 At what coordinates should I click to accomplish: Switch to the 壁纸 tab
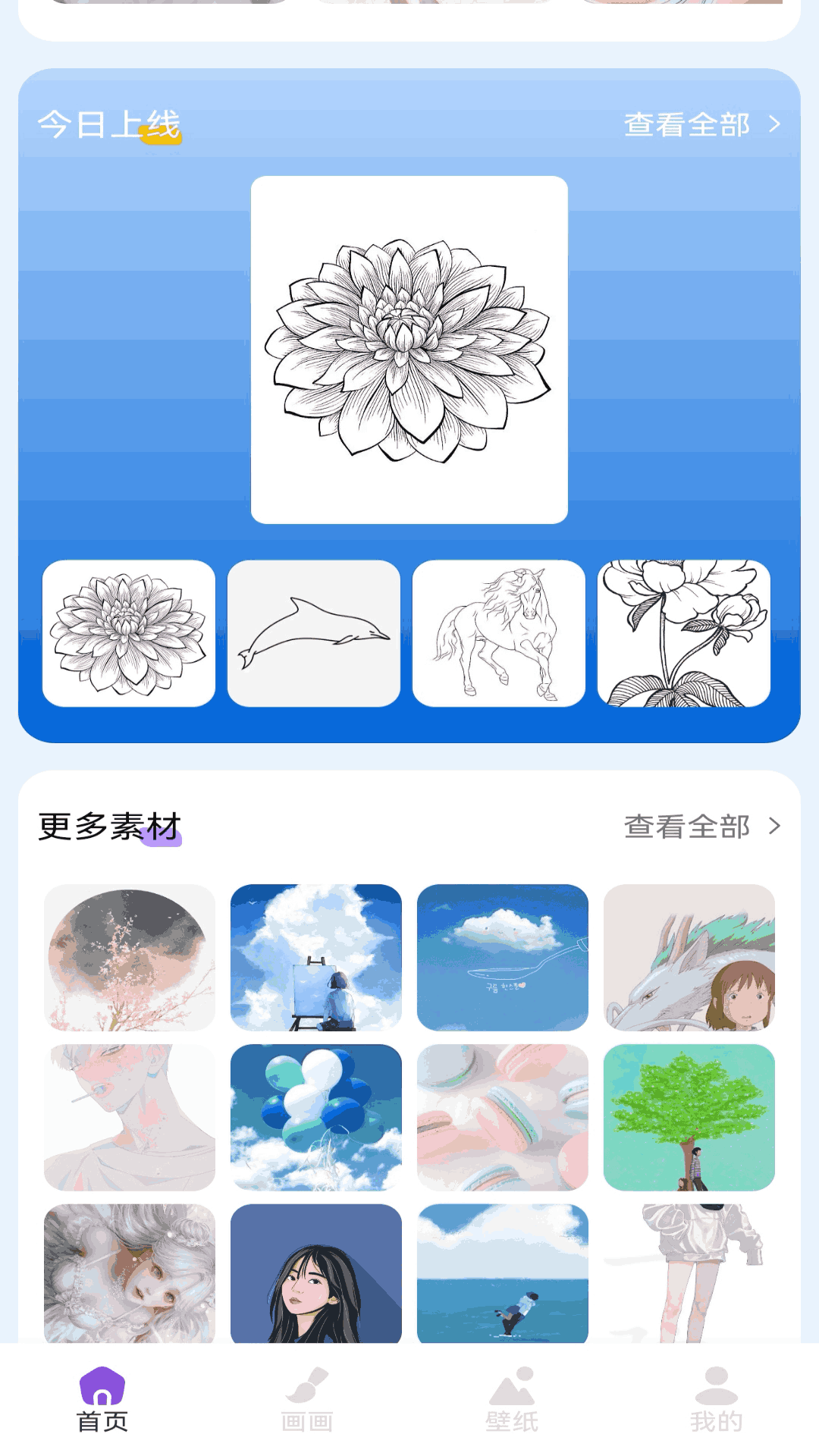512,1400
